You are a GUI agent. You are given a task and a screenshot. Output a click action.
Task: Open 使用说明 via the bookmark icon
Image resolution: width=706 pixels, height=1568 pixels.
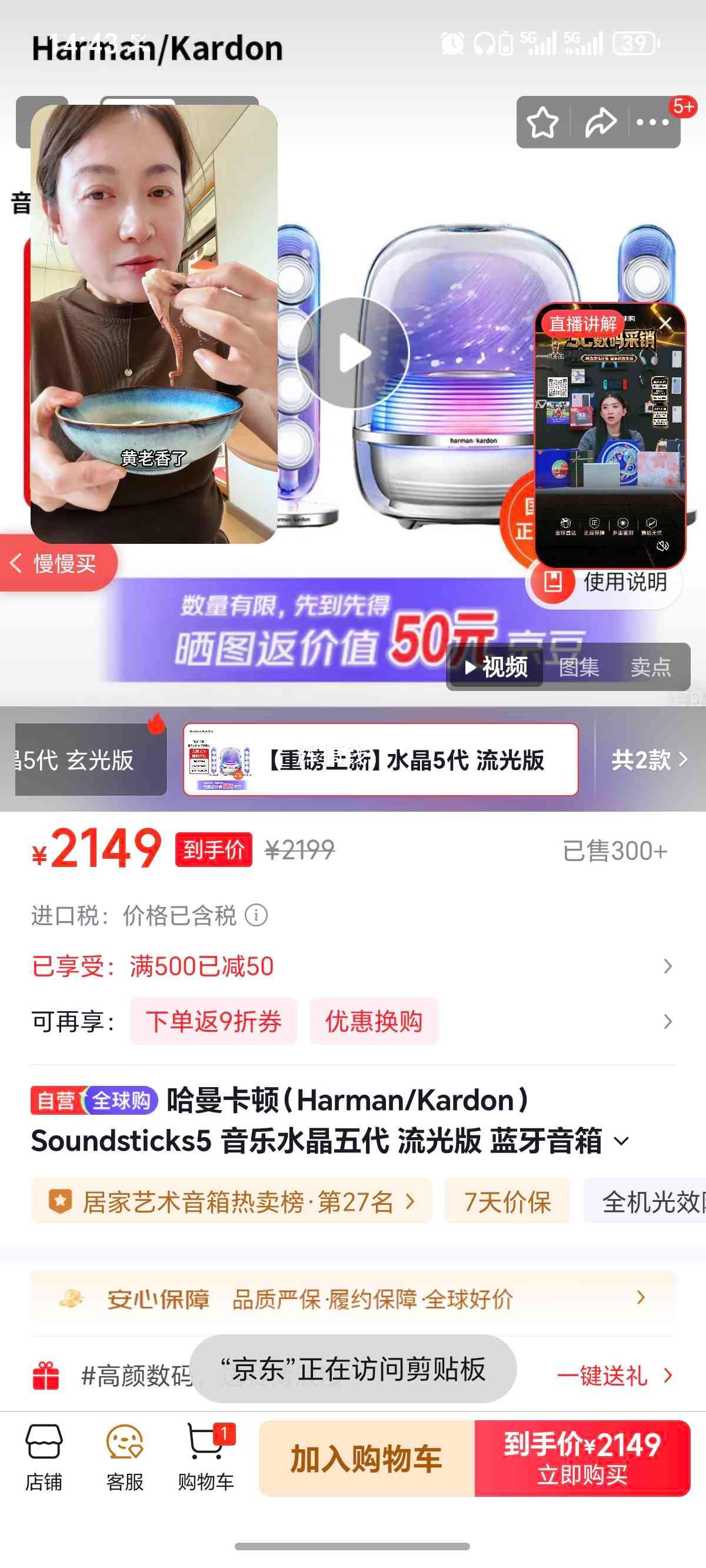552,583
